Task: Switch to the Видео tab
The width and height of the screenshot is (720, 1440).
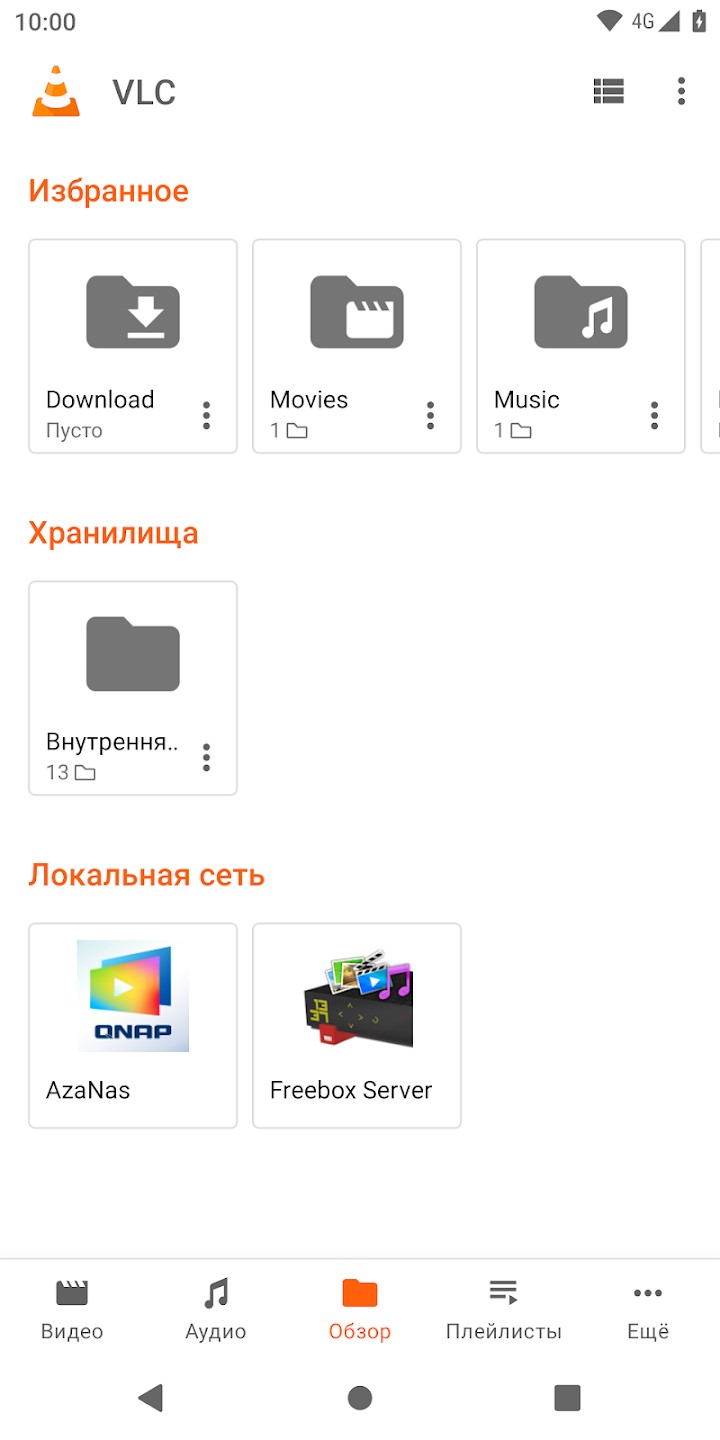Action: pos(72,1308)
